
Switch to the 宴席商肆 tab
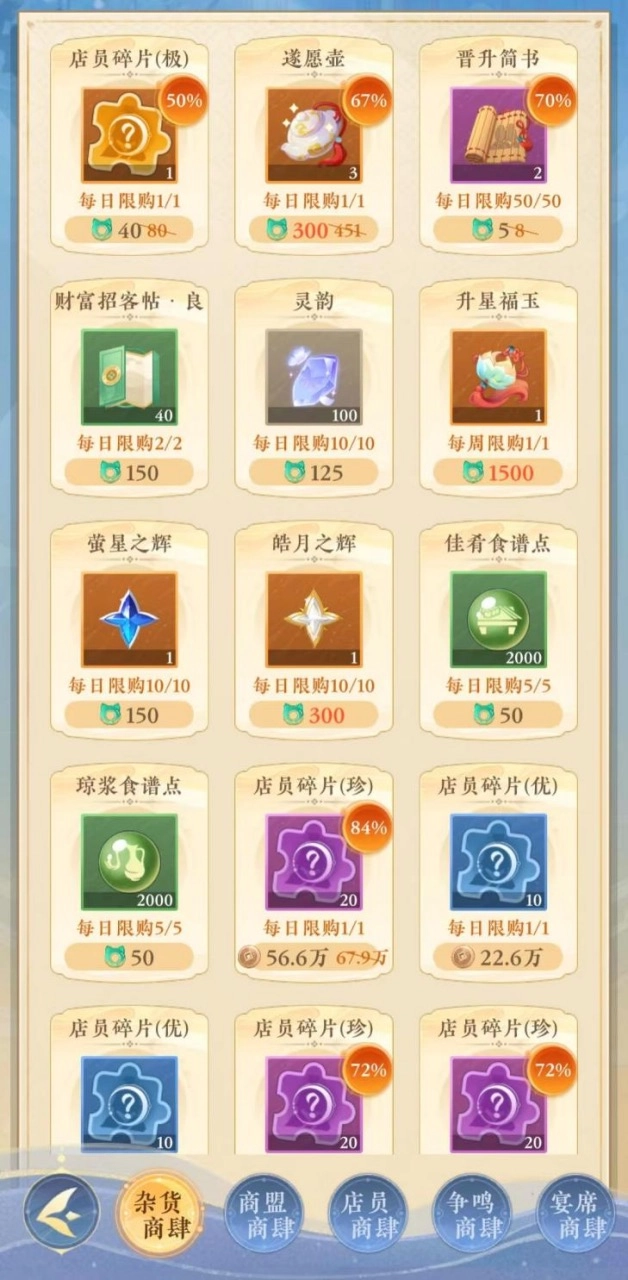(574, 1213)
